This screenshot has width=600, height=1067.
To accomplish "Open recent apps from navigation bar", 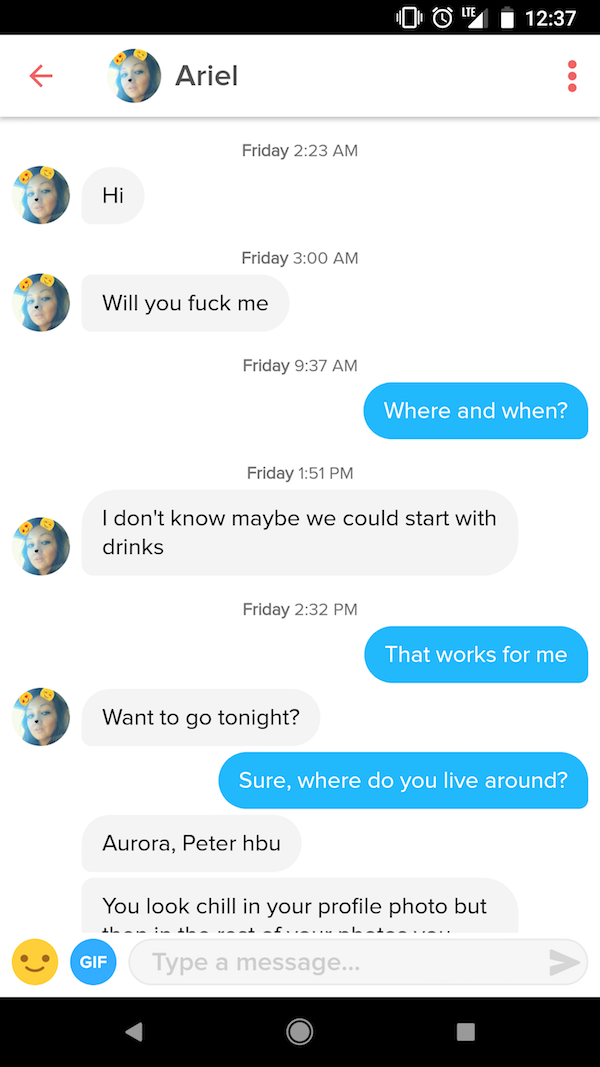I will (465, 1032).
